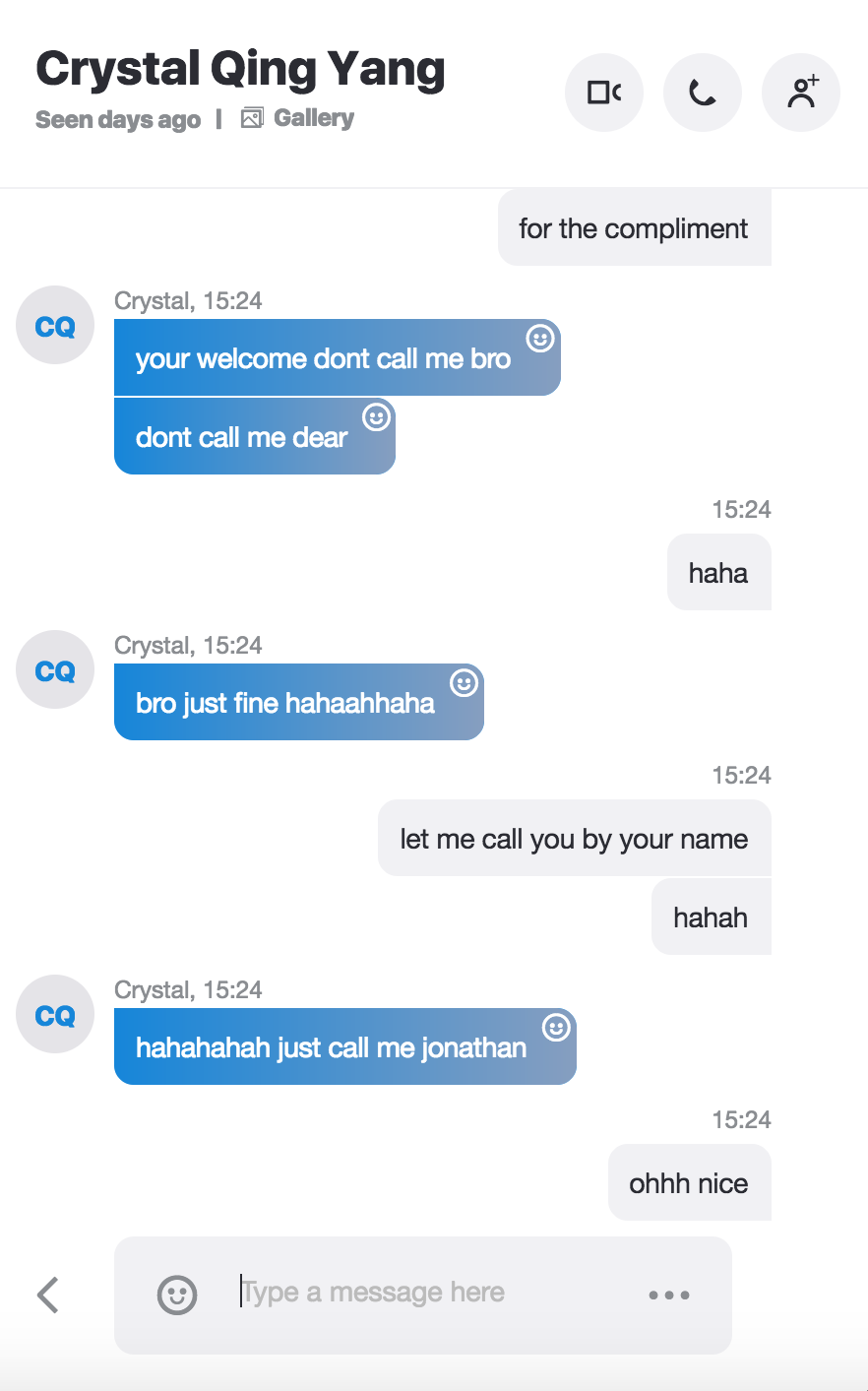The height and width of the screenshot is (1391, 868).
Task: Add a participant to the conversation
Action: (x=800, y=93)
